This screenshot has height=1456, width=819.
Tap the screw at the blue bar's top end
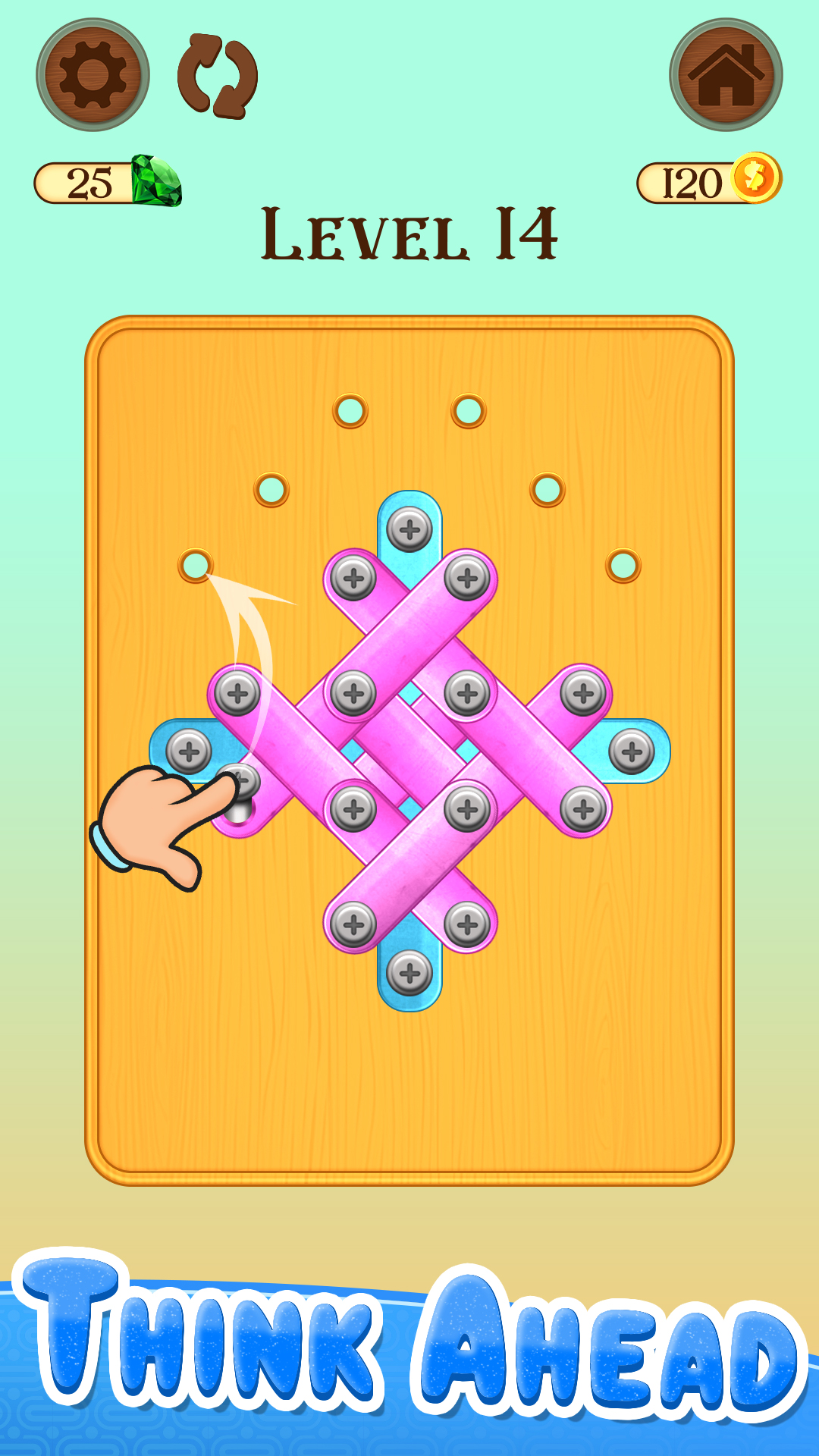[x=409, y=529]
